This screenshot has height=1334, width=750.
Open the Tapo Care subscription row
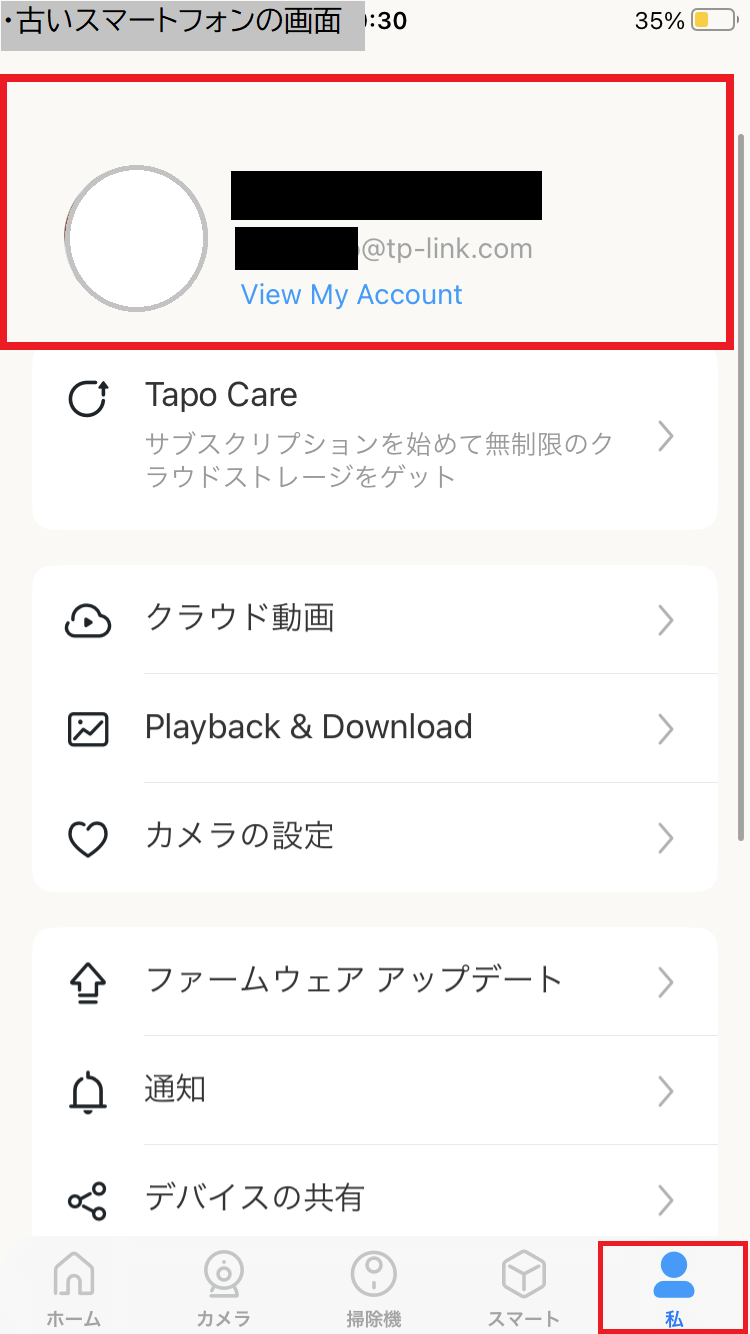[375, 437]
